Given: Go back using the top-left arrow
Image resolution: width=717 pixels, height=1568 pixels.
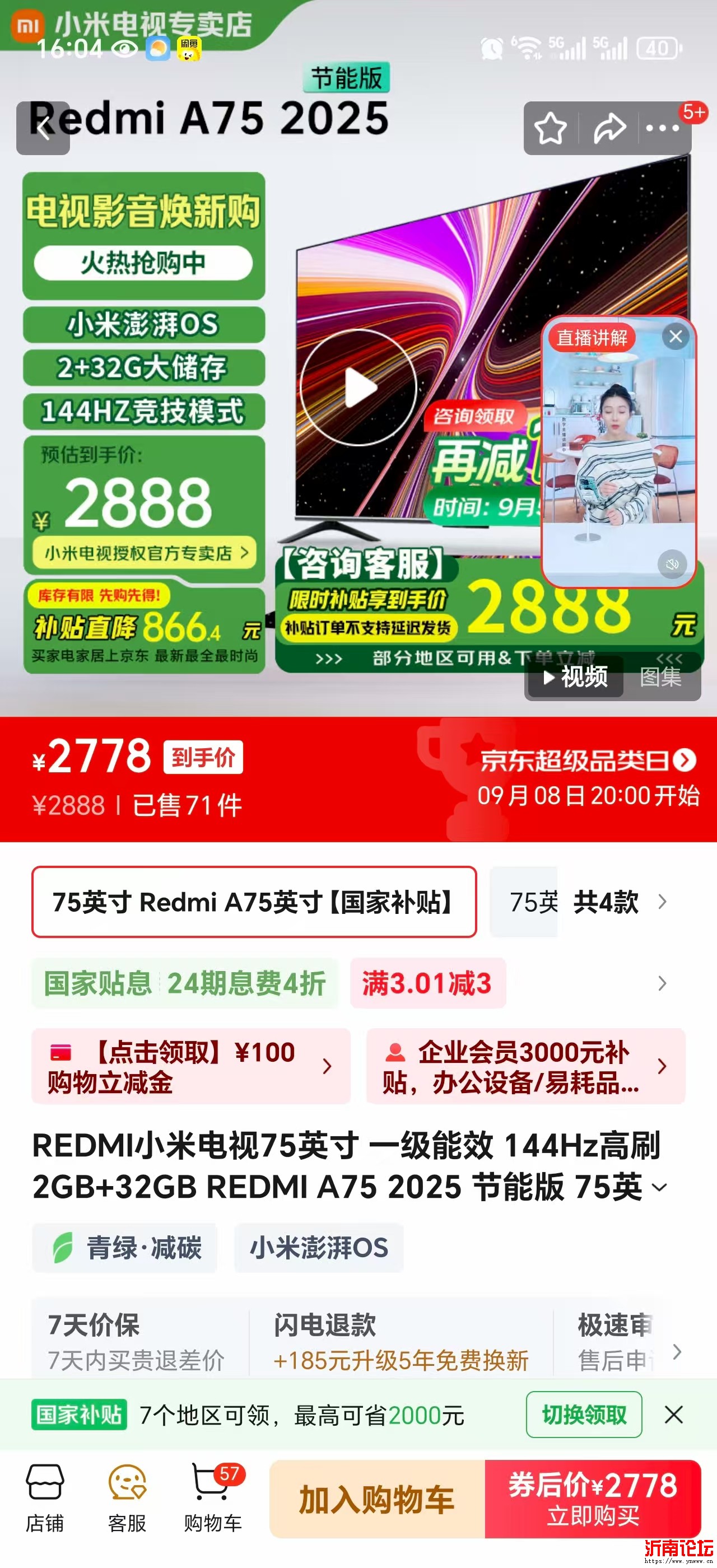Looking at the screenshot, I should click(x=43, y=128).
